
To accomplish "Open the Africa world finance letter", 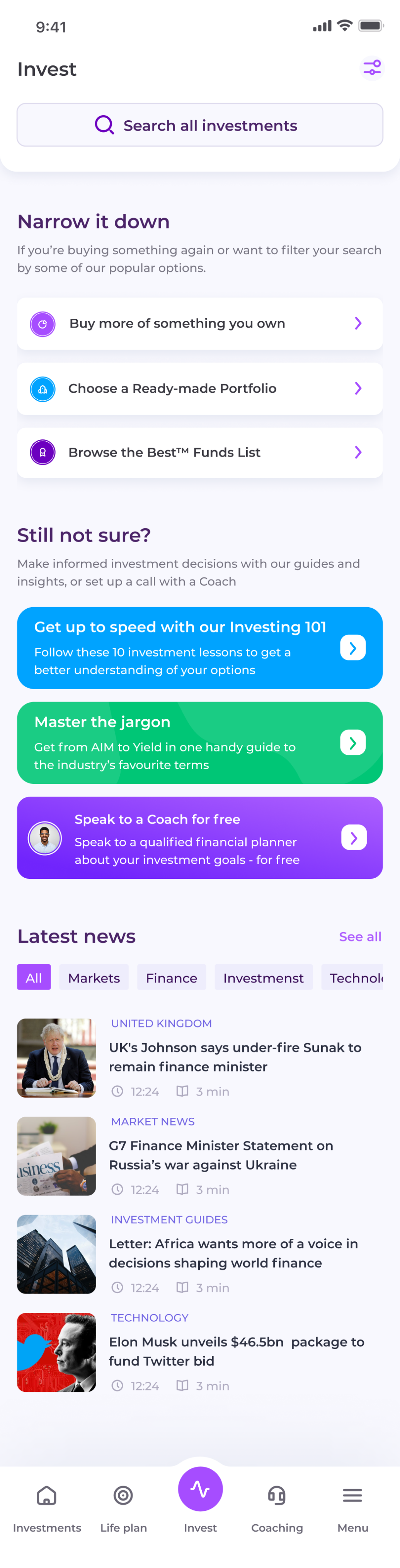I will [x=233, y=1253].
